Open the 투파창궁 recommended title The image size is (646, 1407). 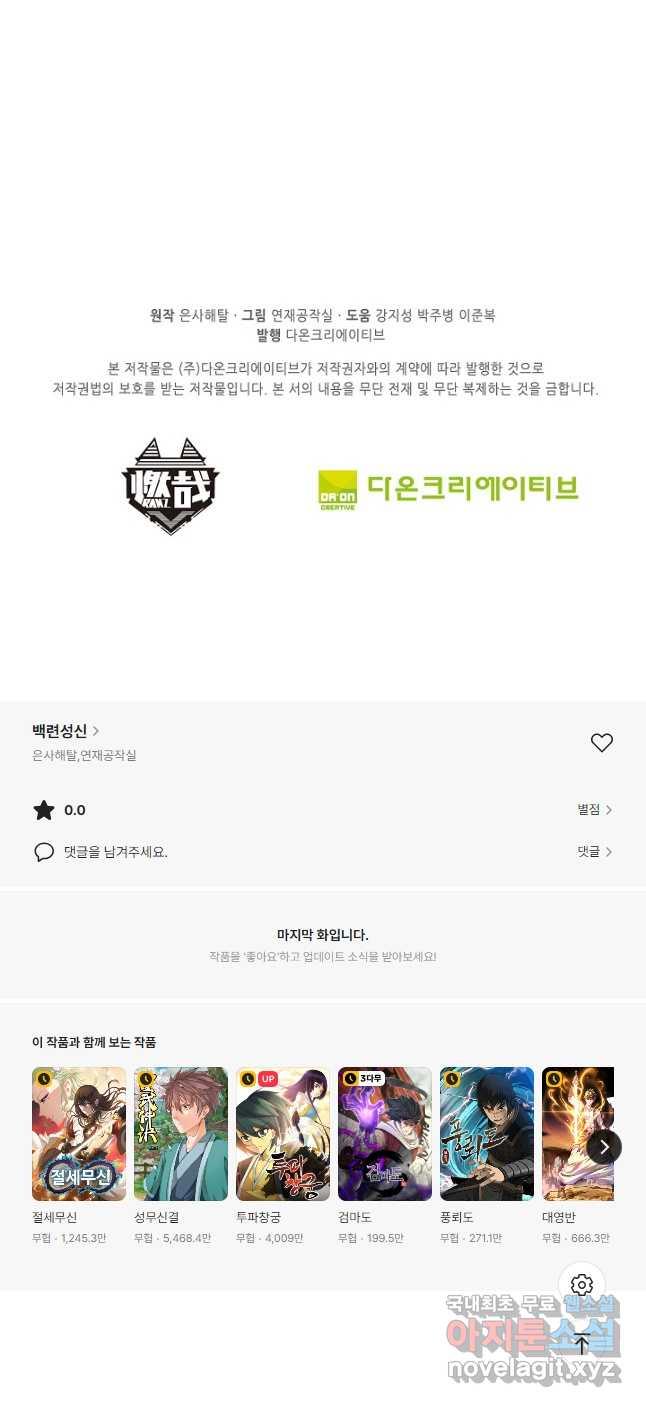283,1134
